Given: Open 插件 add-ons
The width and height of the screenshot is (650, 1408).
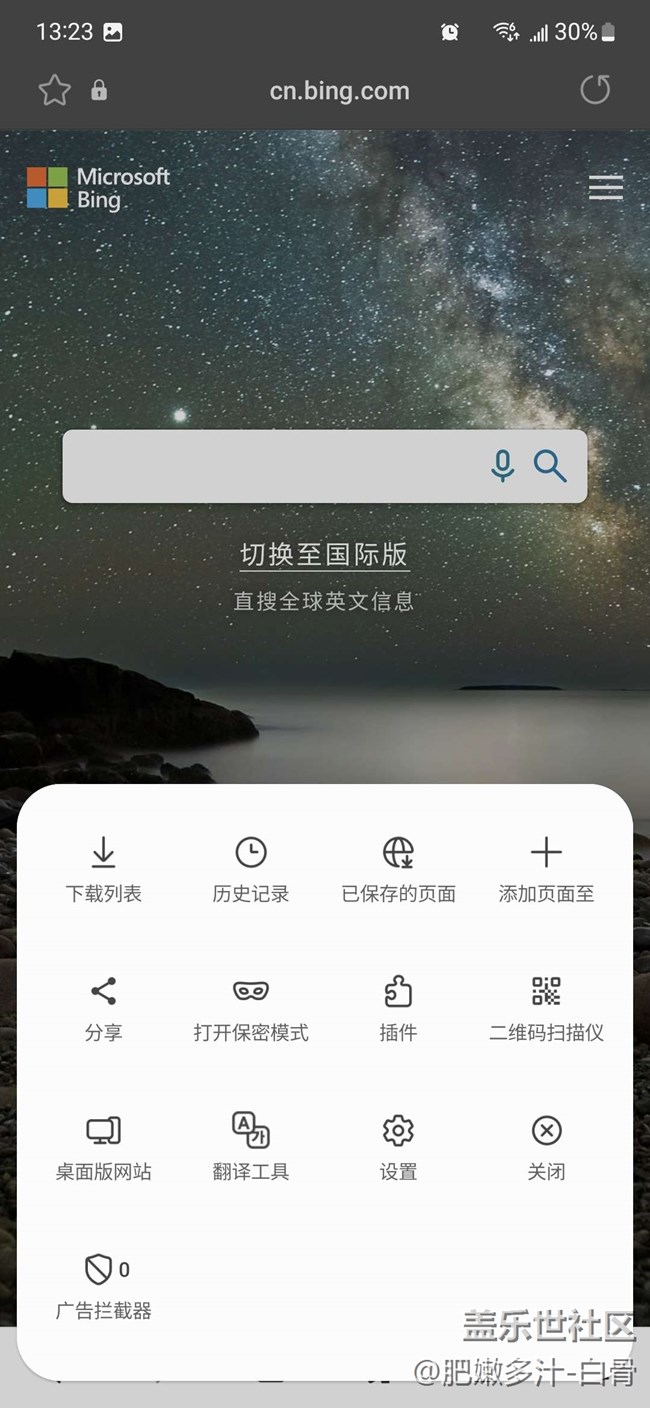Looking at the screenshot, I should (x=398, y=1007).
